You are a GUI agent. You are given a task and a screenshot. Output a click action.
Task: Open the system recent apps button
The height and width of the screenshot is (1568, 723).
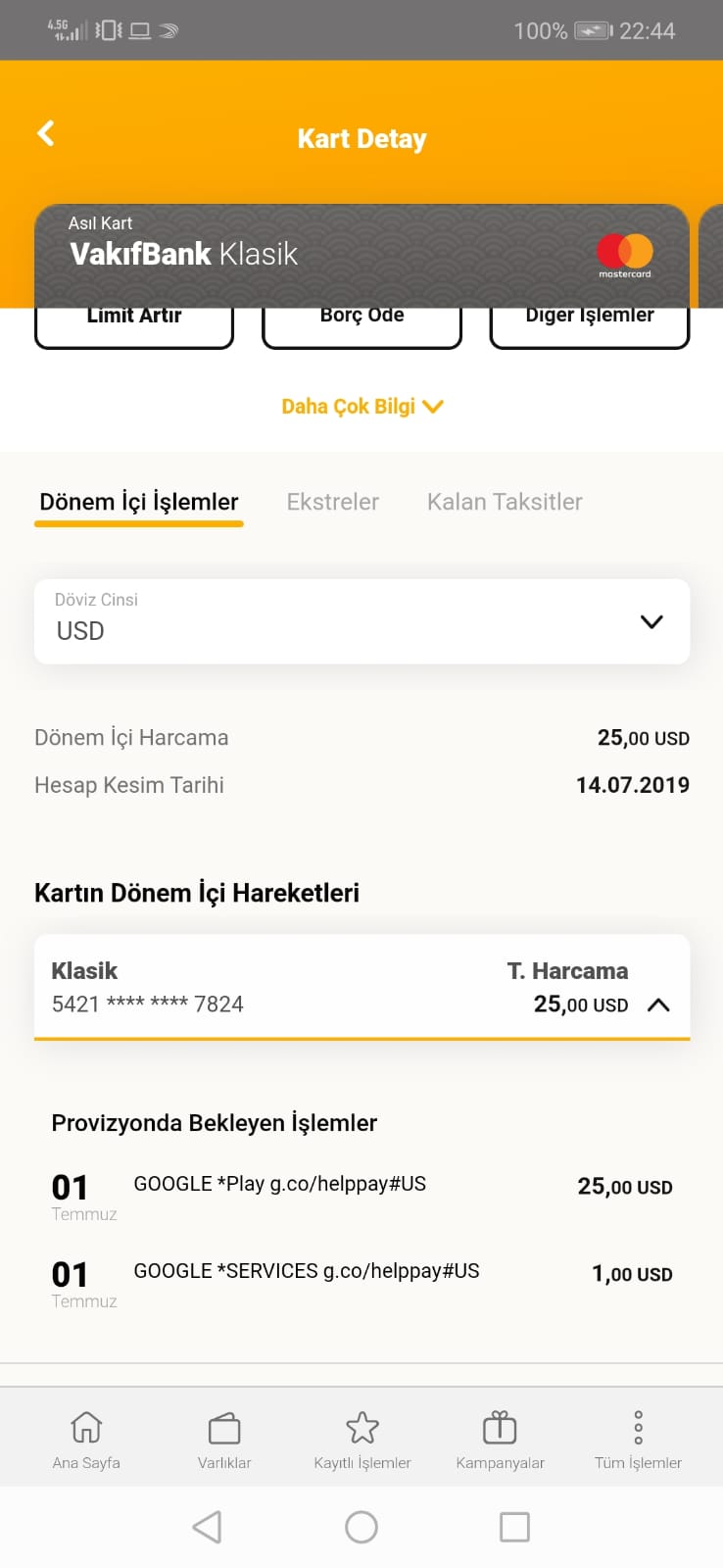click(x=514, y=1527)
